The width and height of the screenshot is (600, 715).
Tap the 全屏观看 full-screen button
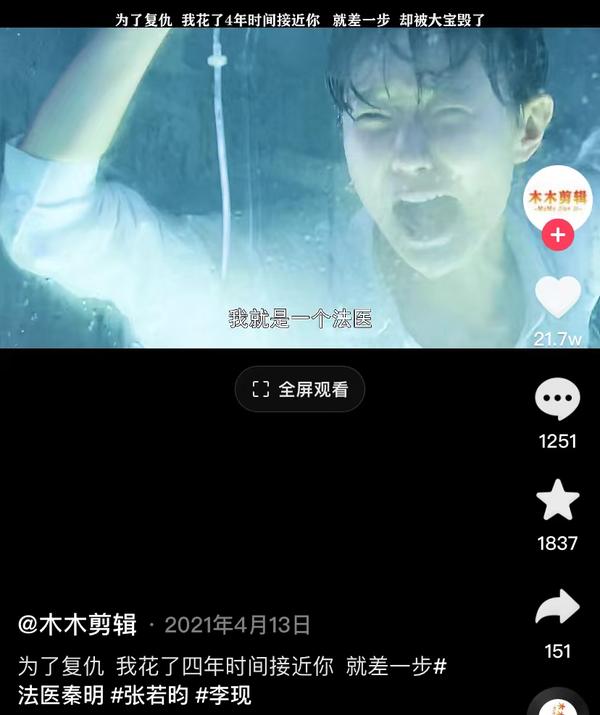(300, 389)
